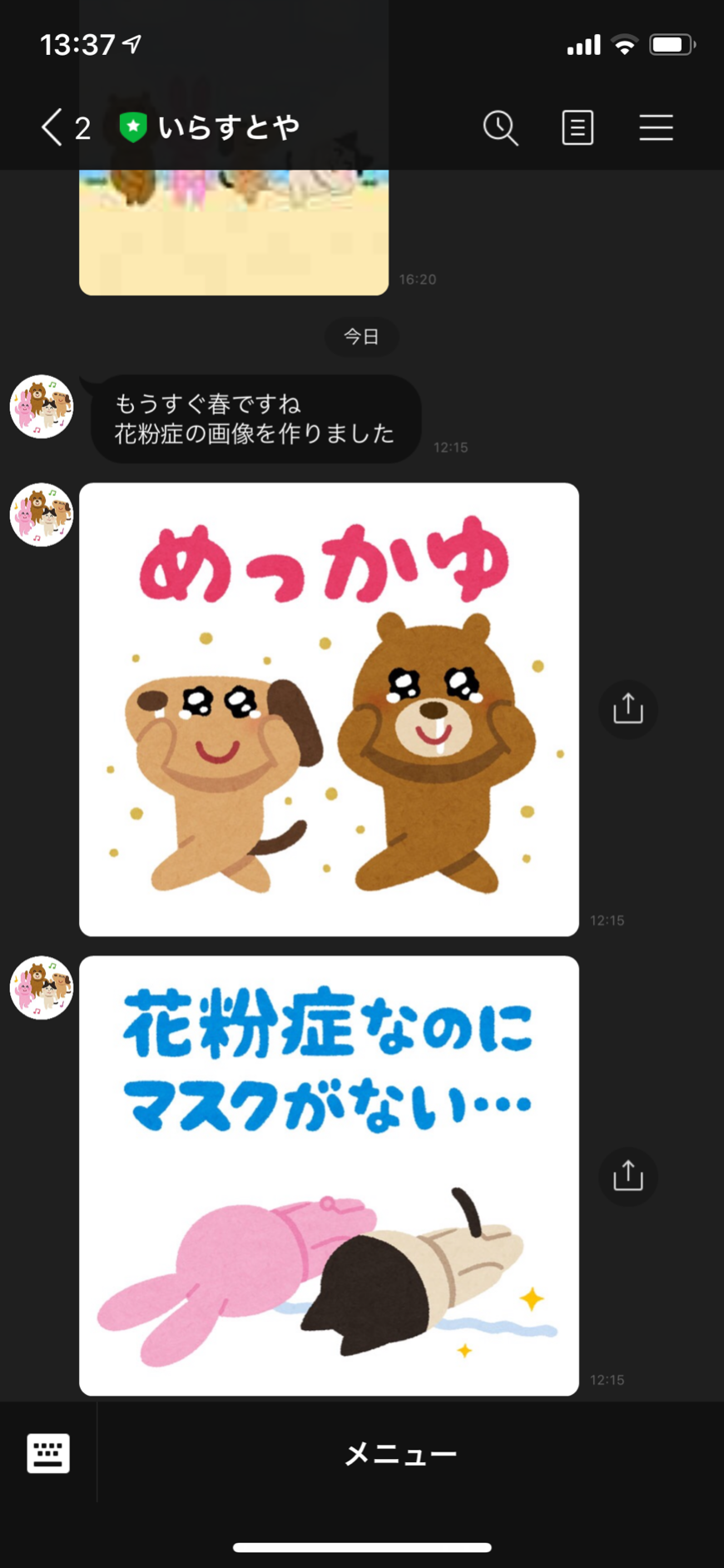724x1568 pixels.
Task: Open the beach image at the top
Action: coord(234,231)
